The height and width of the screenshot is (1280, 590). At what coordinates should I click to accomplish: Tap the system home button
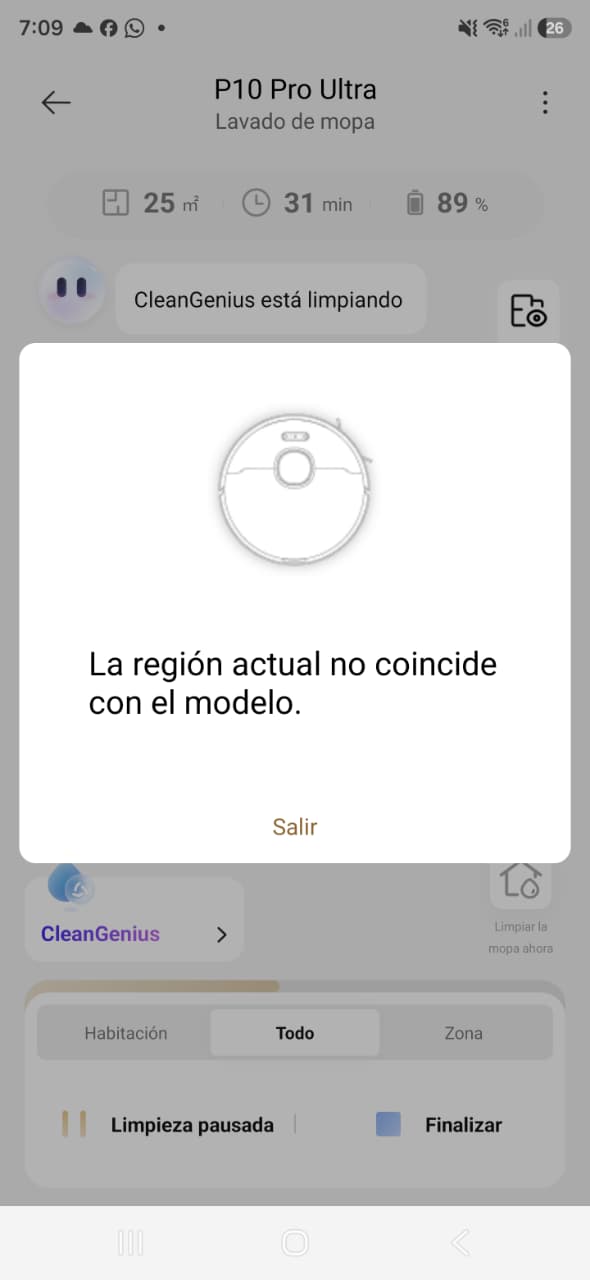click(x=295, y=1243)
